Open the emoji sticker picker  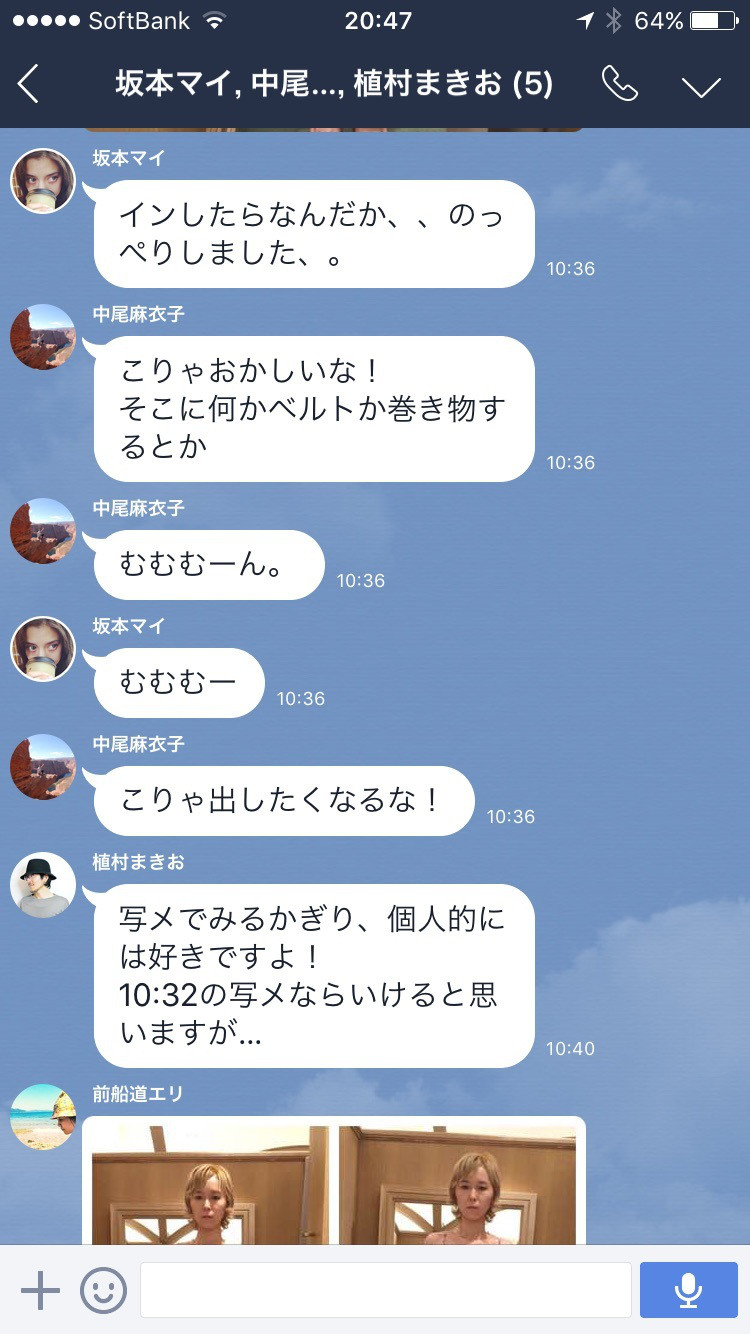[103, 1290]
